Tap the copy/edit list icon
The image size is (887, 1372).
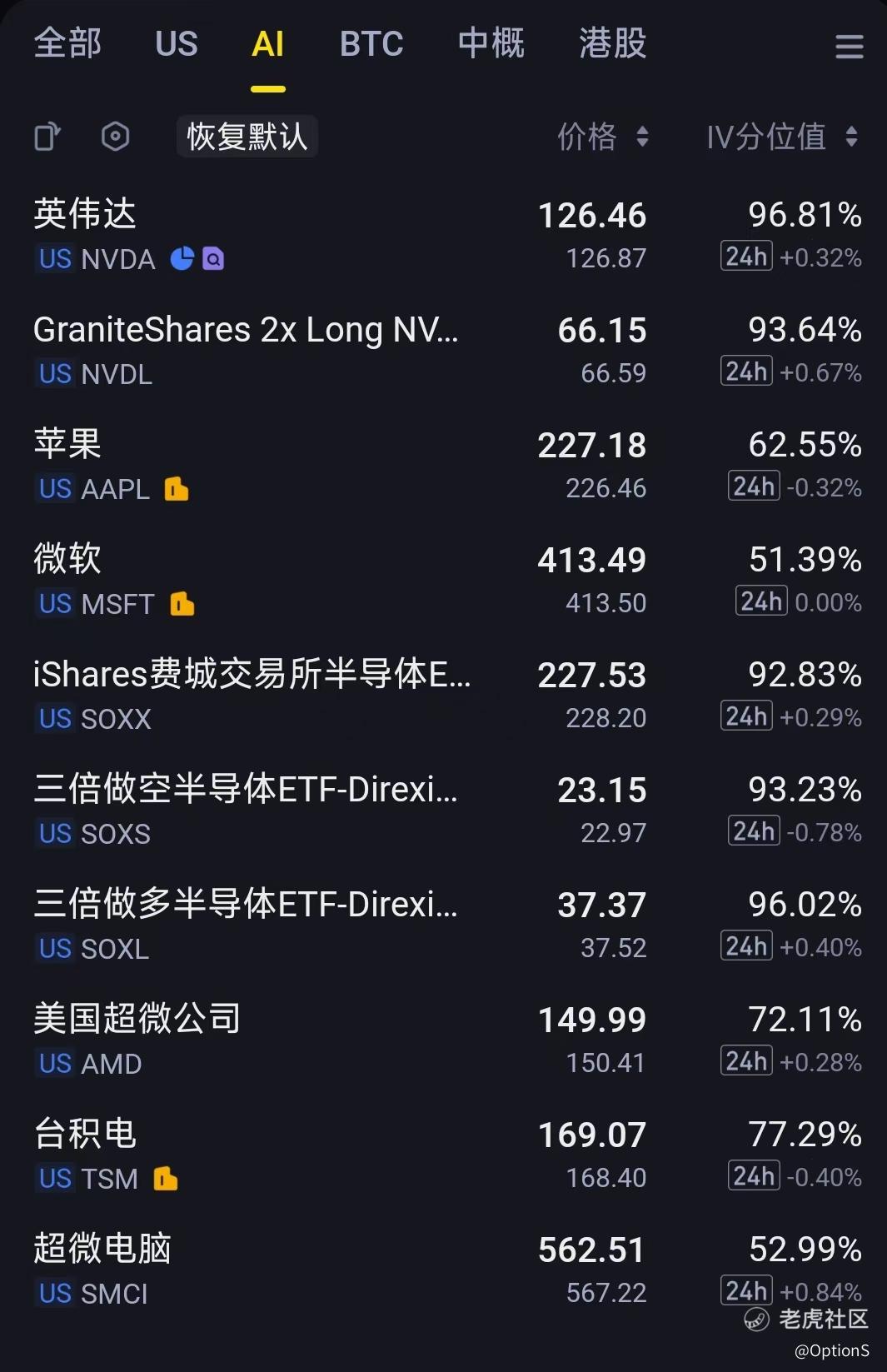coord(47,137)
